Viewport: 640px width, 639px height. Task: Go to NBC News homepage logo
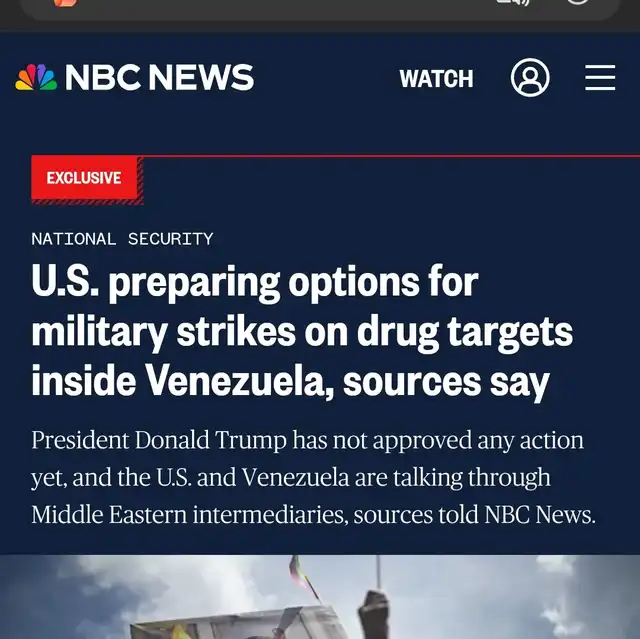pyautogui.click(x=135, y=78)
